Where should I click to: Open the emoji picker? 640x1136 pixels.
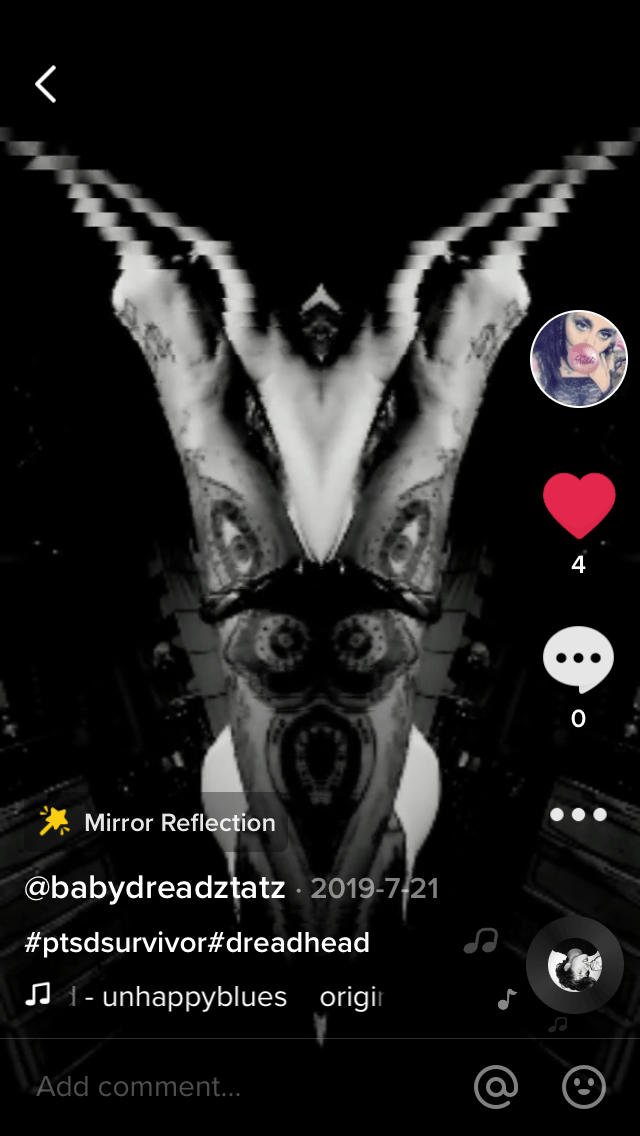(584, 1086)
